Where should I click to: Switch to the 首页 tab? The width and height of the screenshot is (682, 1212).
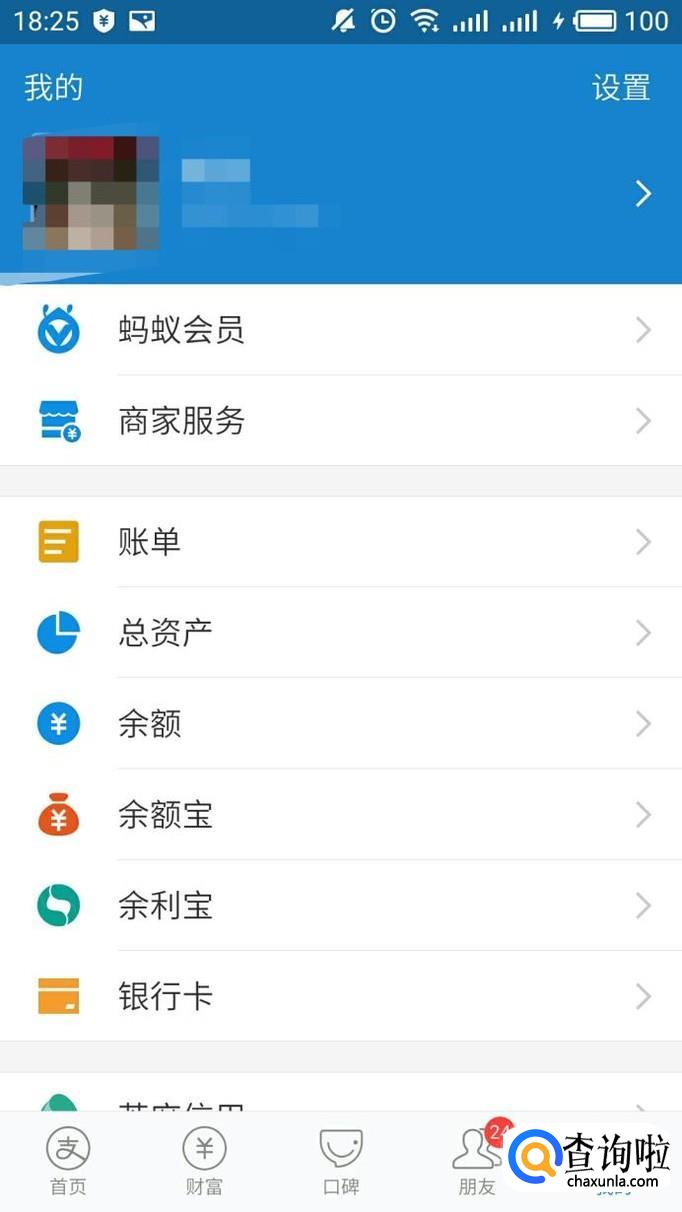coord(68,1161)
